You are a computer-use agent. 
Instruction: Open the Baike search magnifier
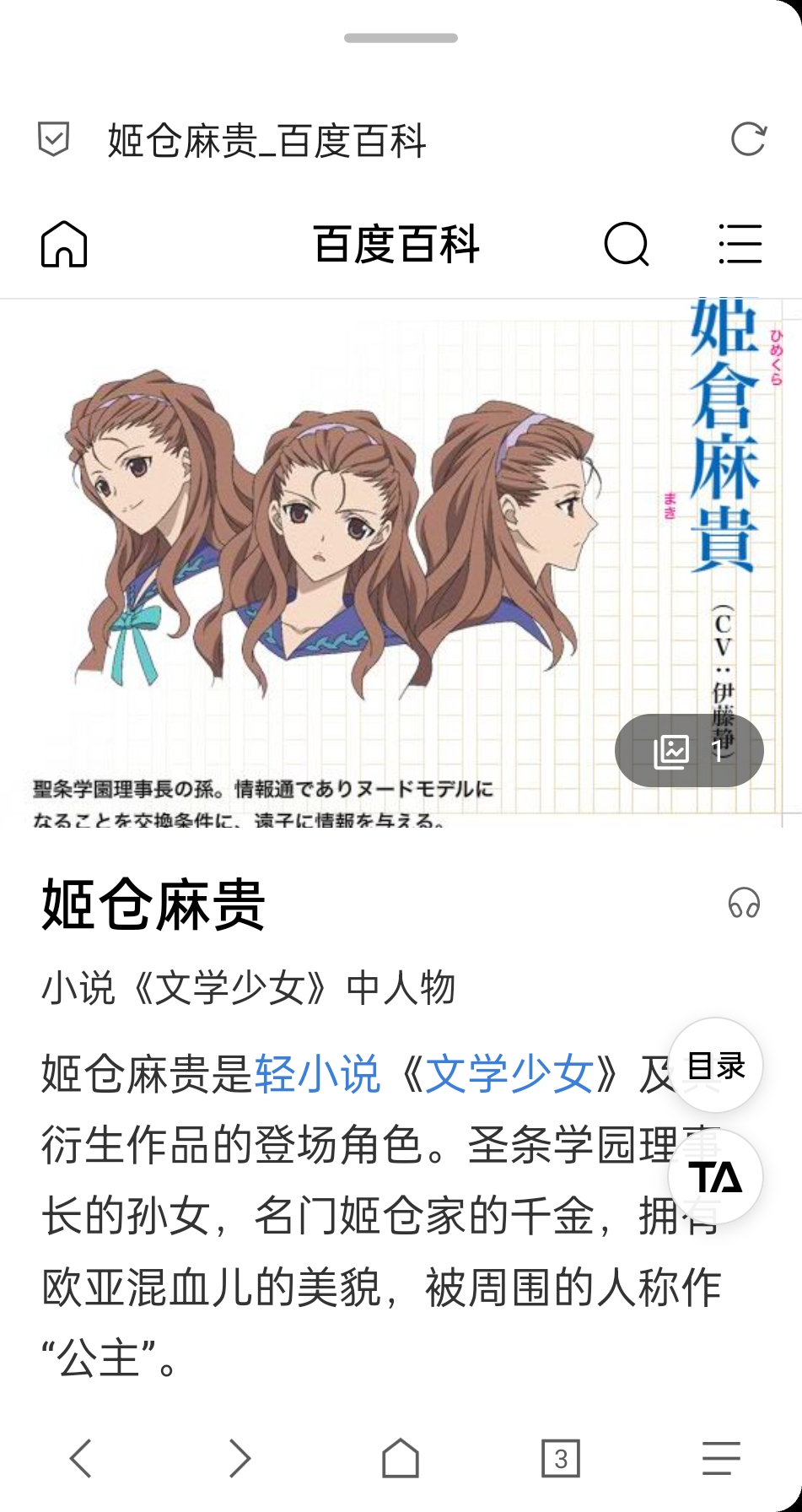coord(627,245)
